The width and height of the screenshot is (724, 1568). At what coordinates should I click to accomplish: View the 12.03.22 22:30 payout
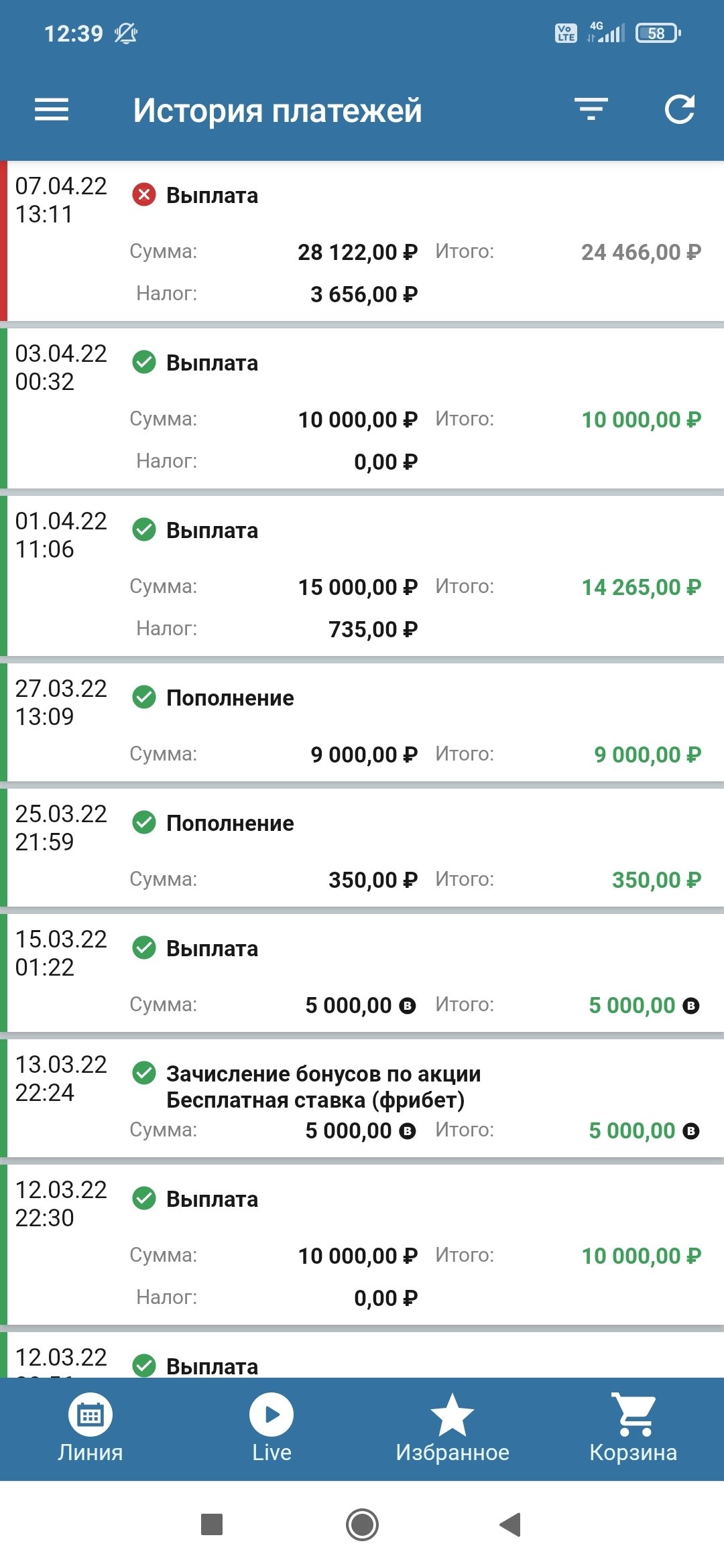click(362, 1245)
